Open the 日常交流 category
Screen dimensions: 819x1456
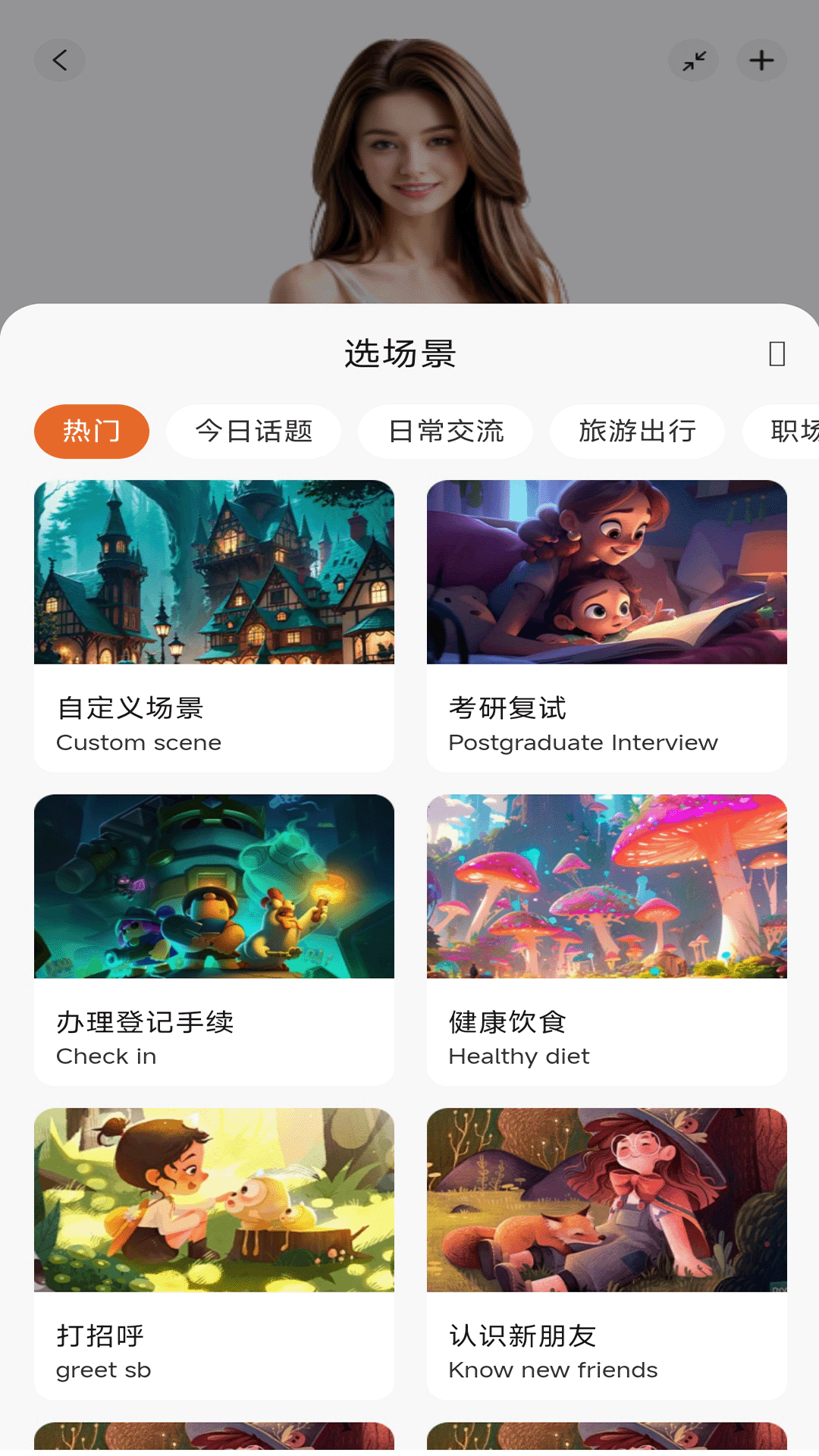pyautogui.click(x=446, y=431)
